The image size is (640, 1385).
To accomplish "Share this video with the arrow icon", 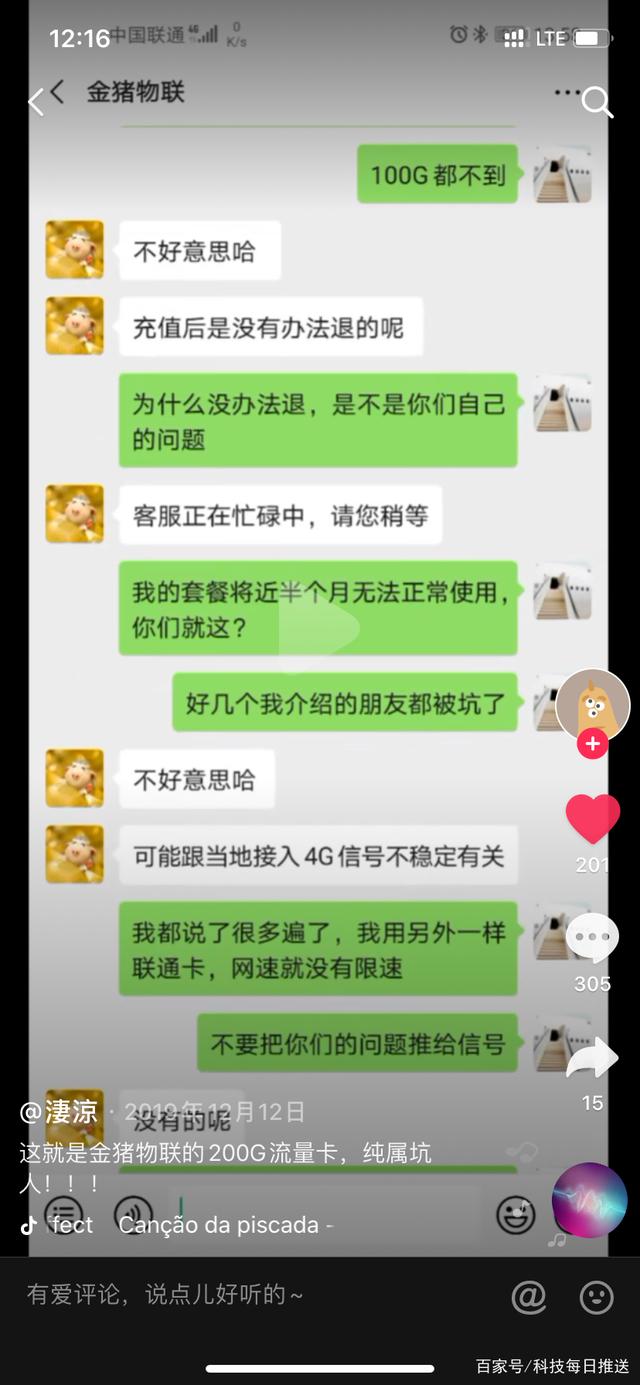I will (593, 1059).
